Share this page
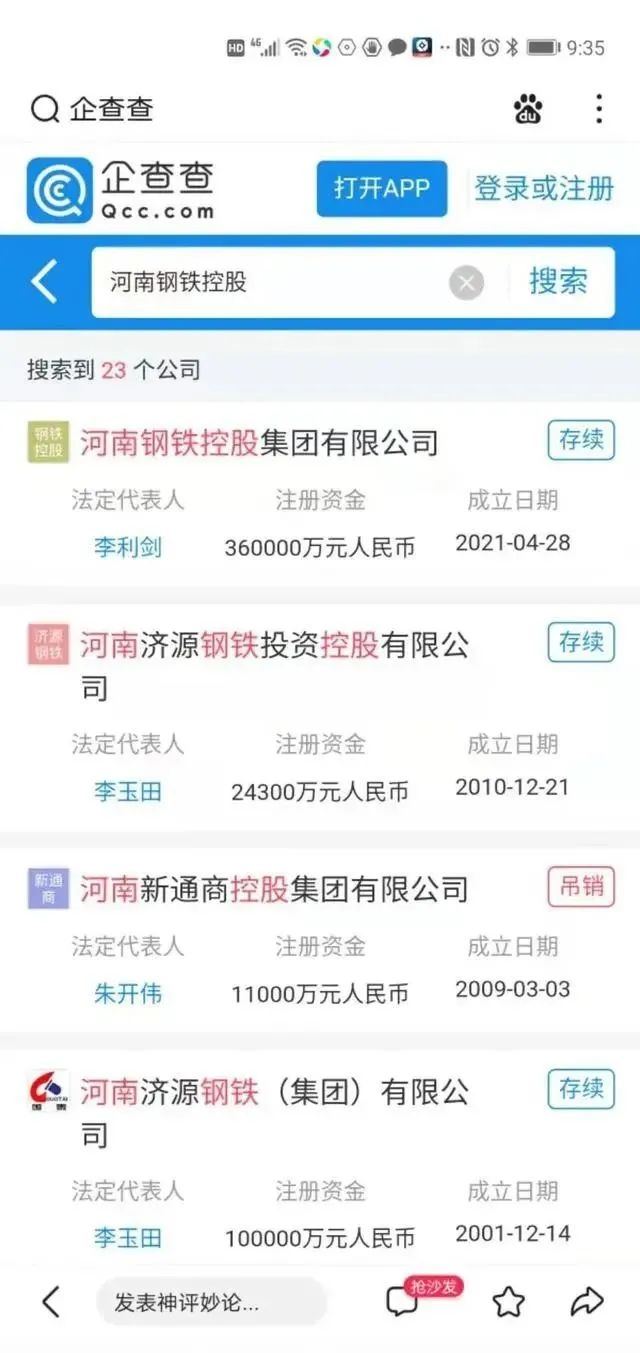Viewport: 640px width, 1353px height. click(587, 1301)
